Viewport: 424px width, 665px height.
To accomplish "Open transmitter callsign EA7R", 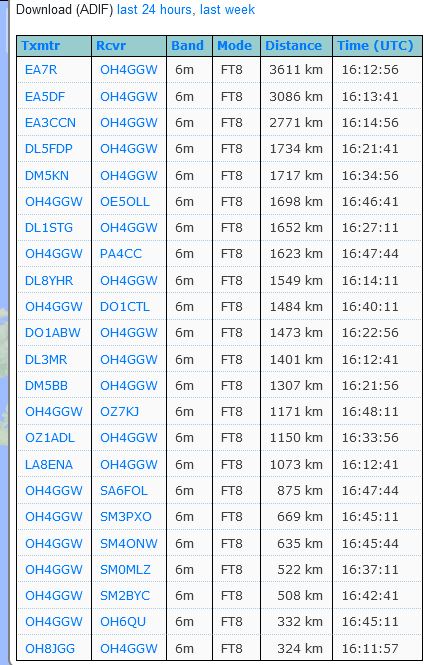I will [x=41, y=70].
